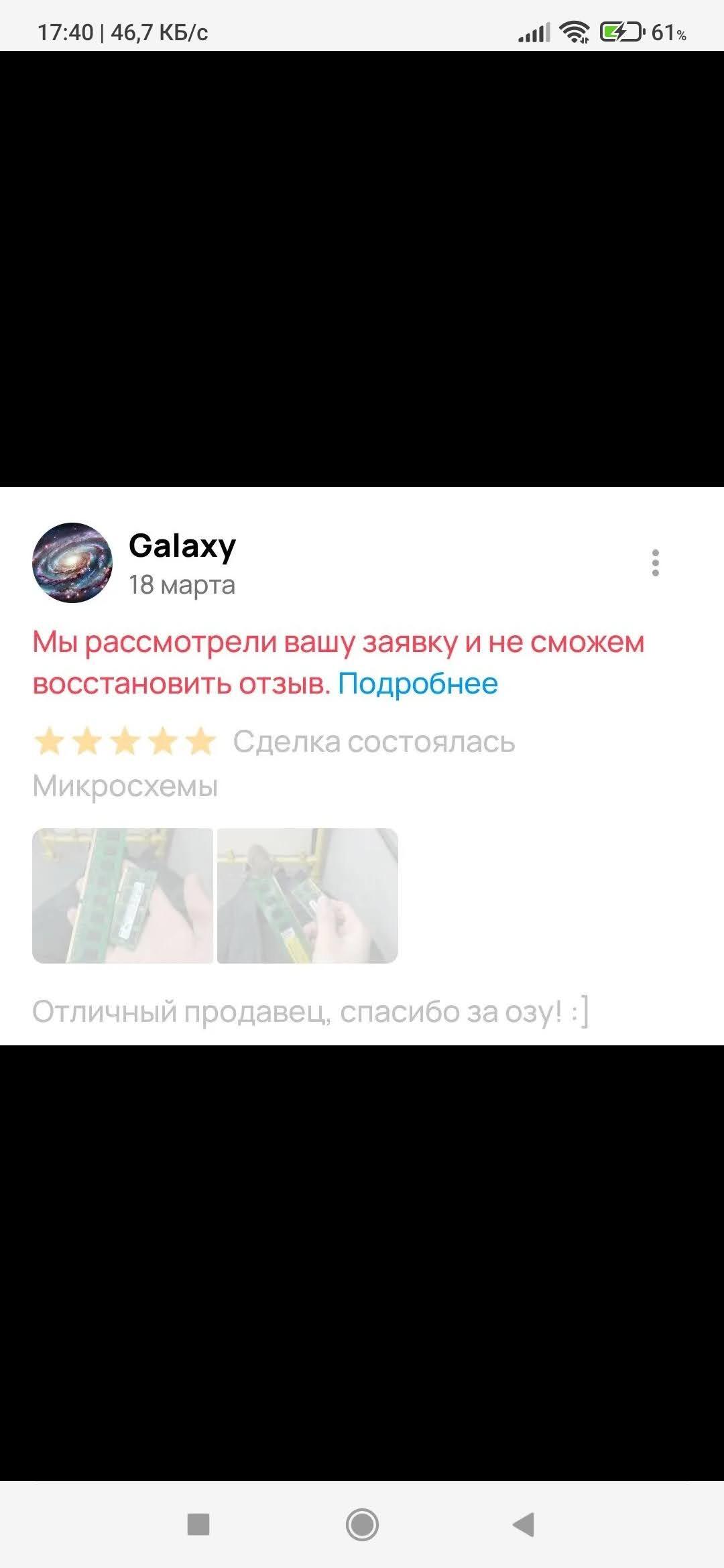Open the three-dot menu on Galaxy's review
This screenshot has height=1568, width=724.
[655, 563]
